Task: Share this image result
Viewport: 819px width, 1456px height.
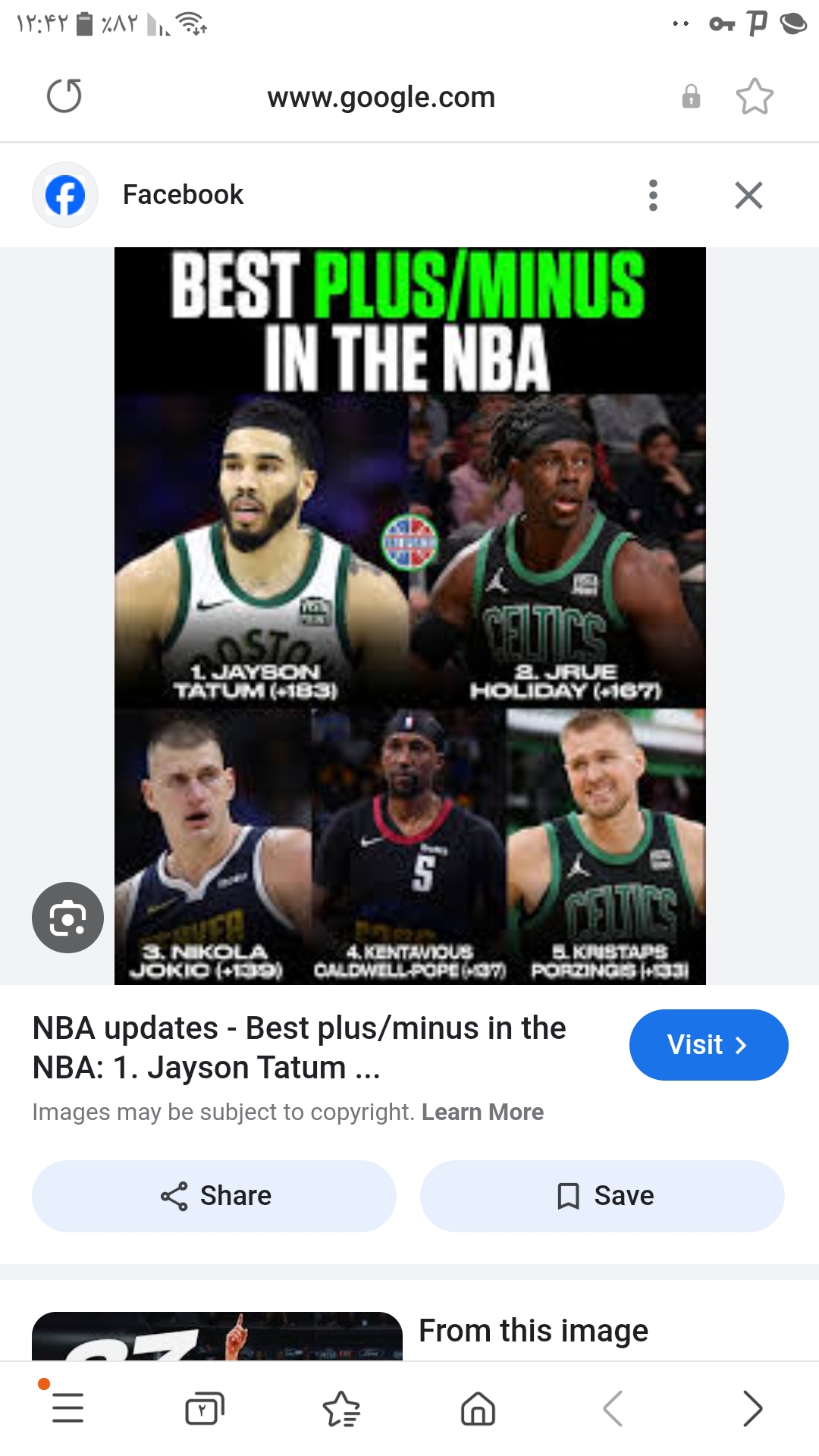Action: [x=214, y=1196]
